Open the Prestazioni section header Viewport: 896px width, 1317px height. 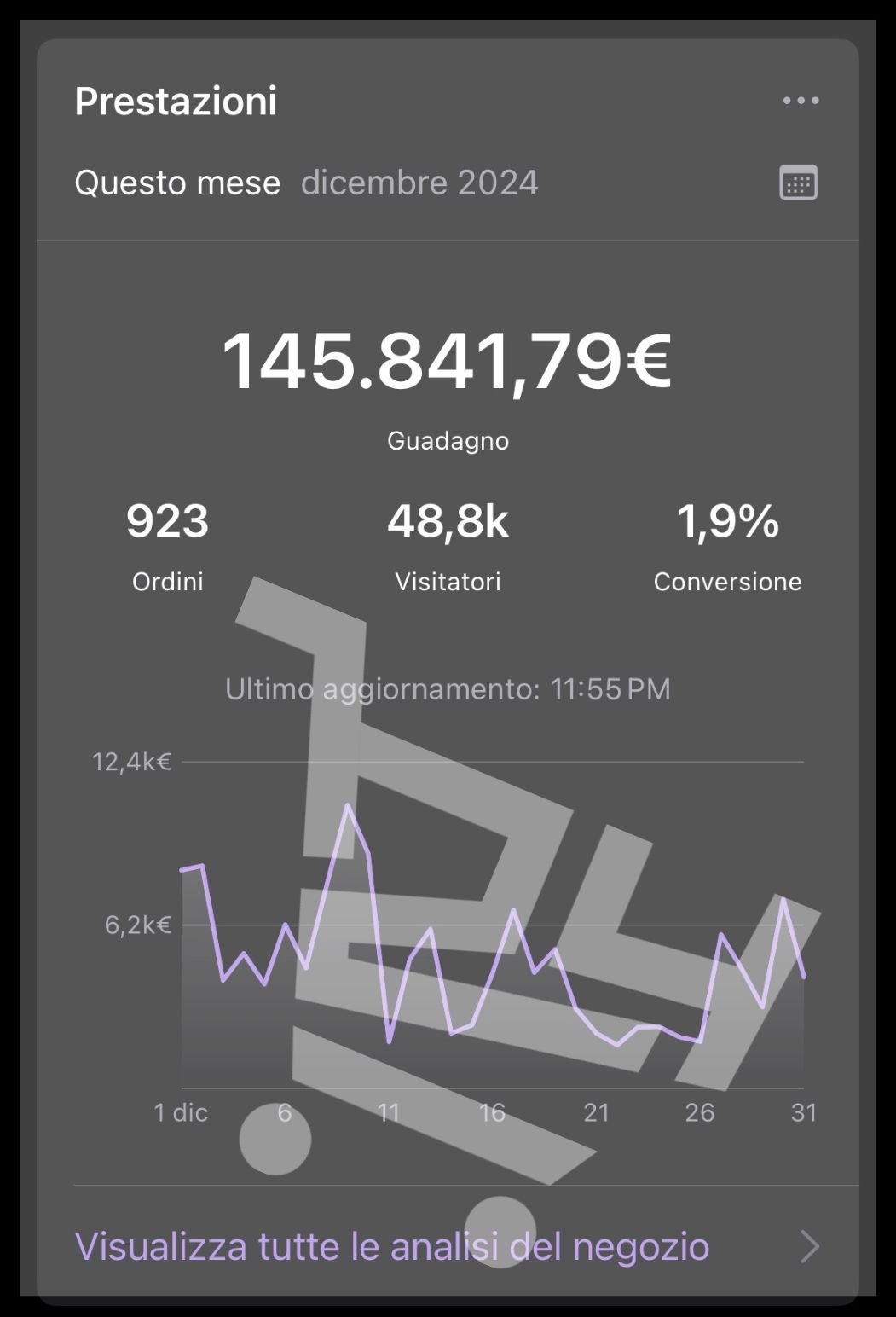click(176, 101)
